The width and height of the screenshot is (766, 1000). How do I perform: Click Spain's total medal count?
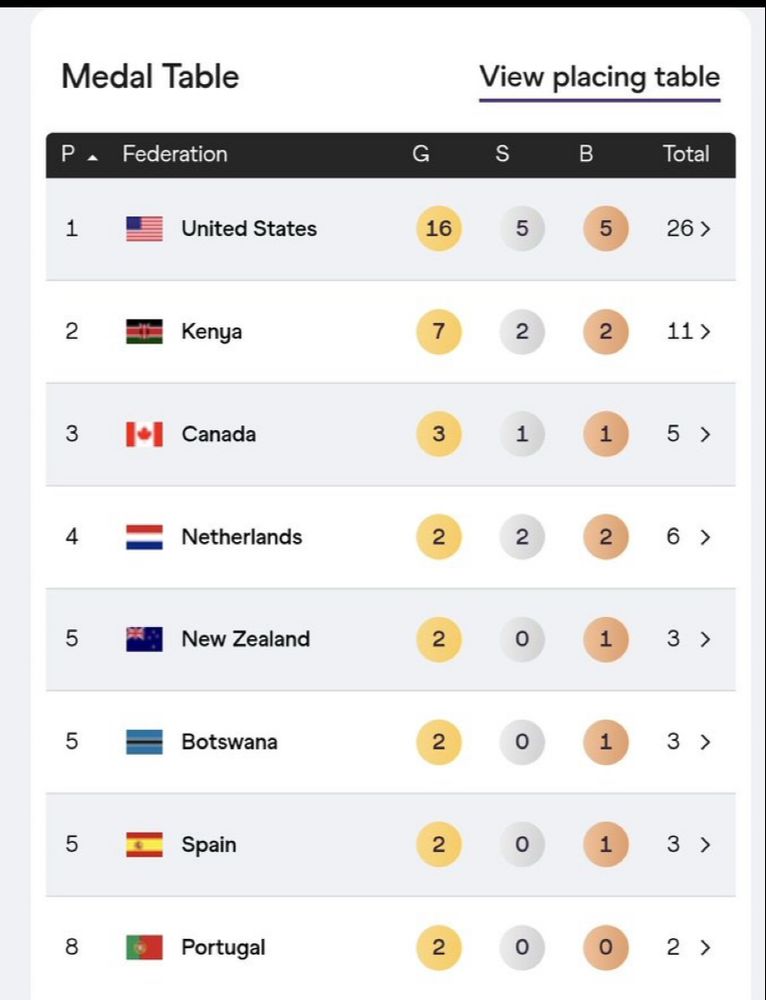(x=675, y=844)
